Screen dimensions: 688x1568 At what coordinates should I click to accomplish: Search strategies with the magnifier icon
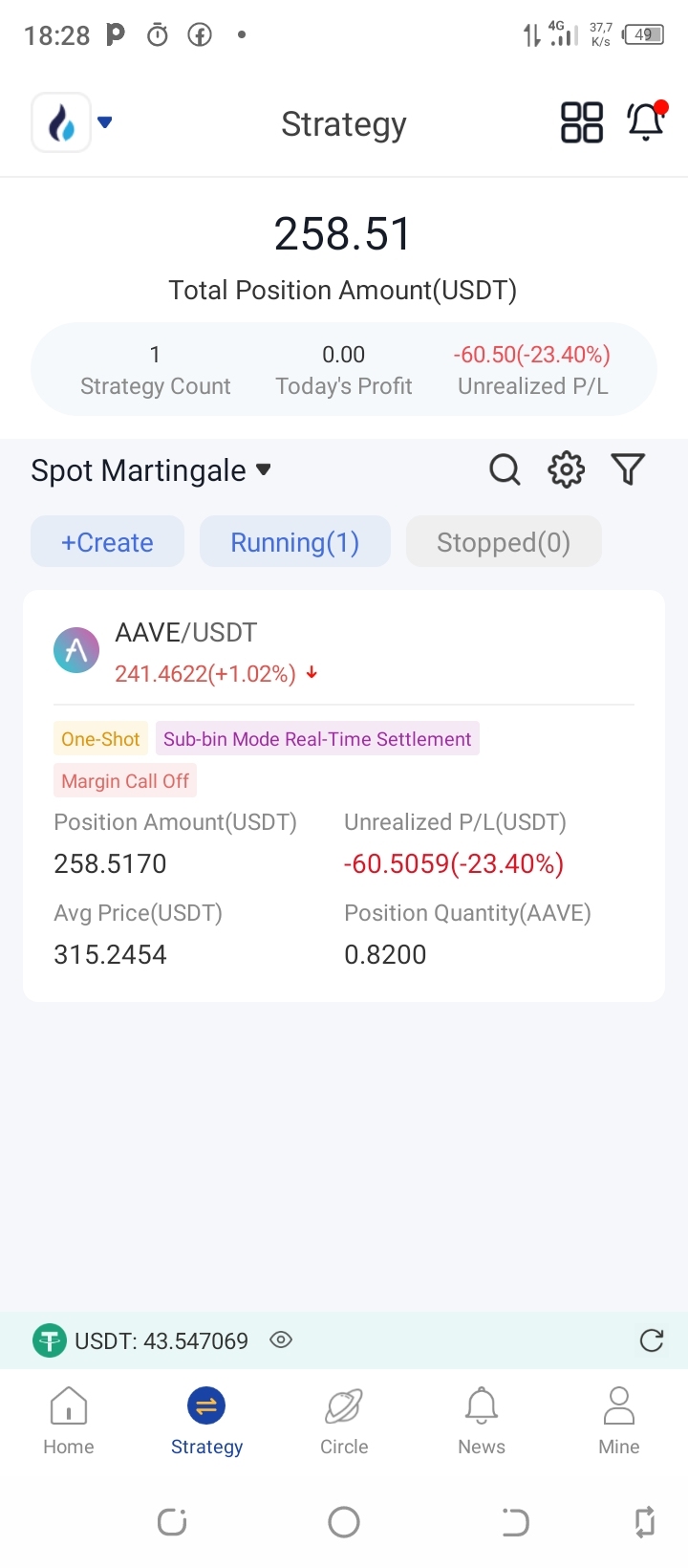[505, 469]
